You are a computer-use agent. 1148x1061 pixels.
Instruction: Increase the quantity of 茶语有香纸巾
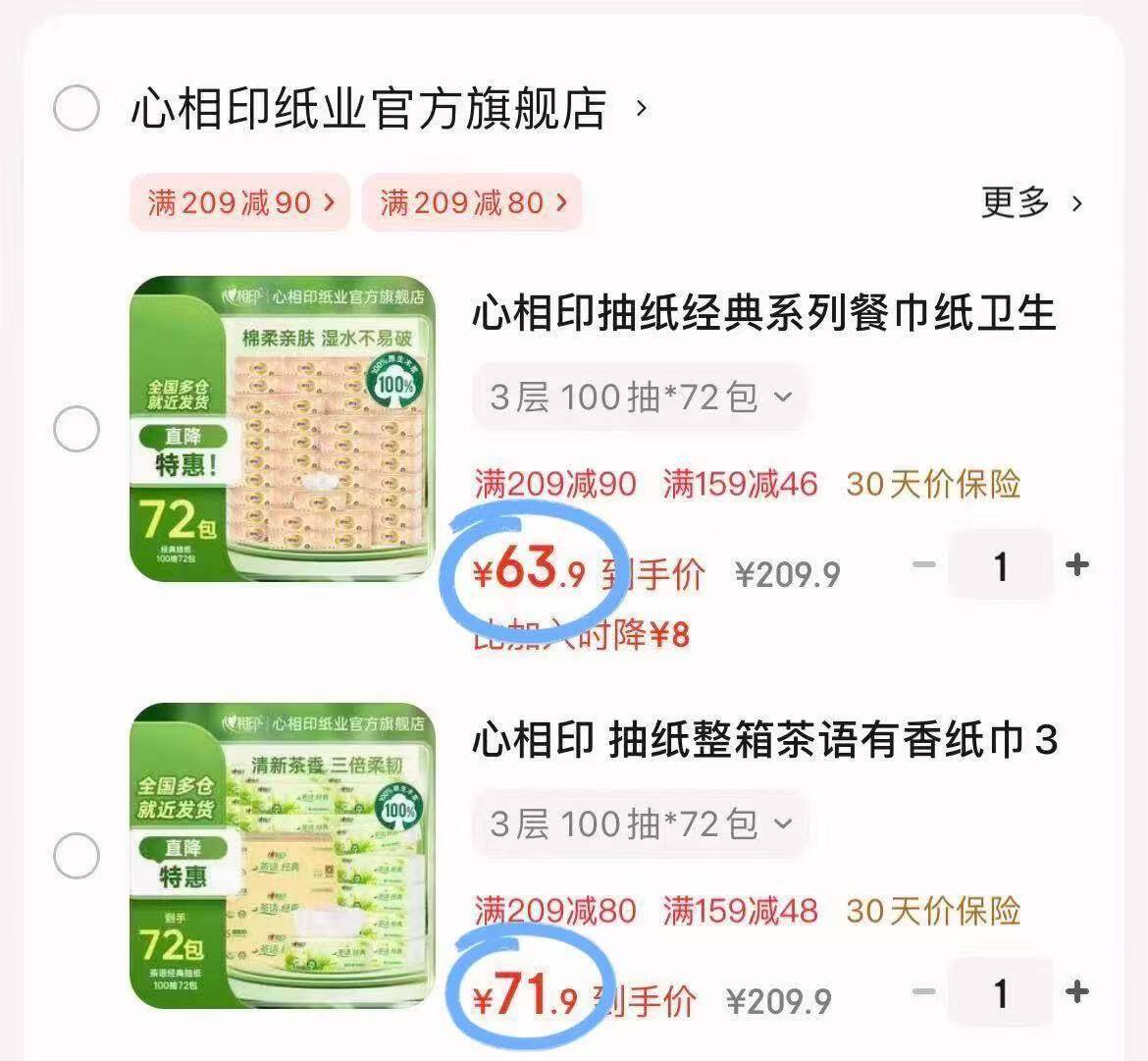(1077, 992)
